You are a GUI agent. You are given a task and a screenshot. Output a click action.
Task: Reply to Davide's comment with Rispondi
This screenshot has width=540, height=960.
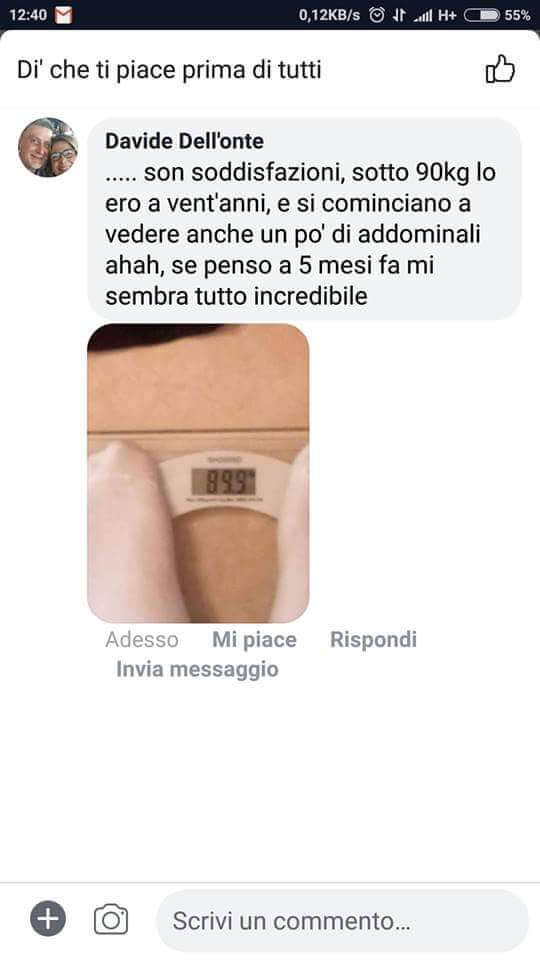(x=373, y=639)
